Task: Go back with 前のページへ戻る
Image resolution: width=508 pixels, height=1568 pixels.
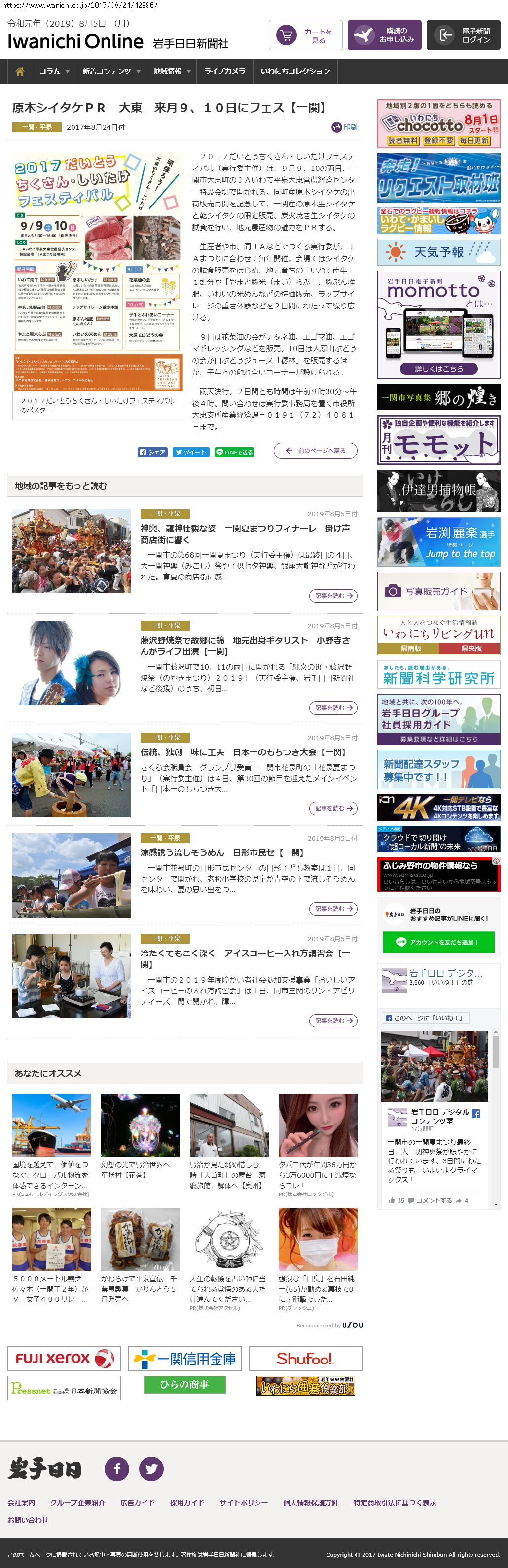Action: click(x=315, y=451)
